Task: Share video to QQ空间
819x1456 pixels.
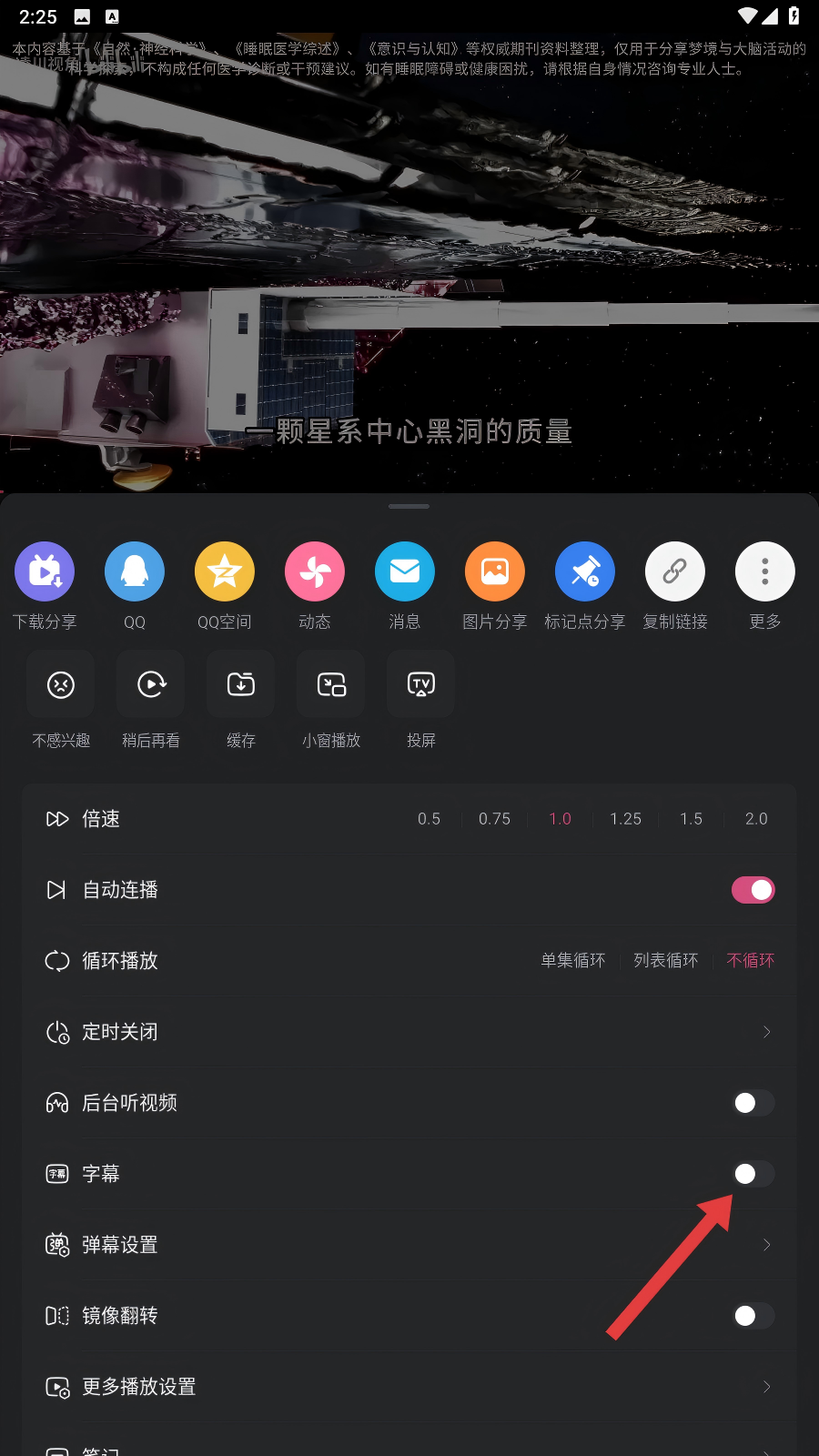Action: 225,572
